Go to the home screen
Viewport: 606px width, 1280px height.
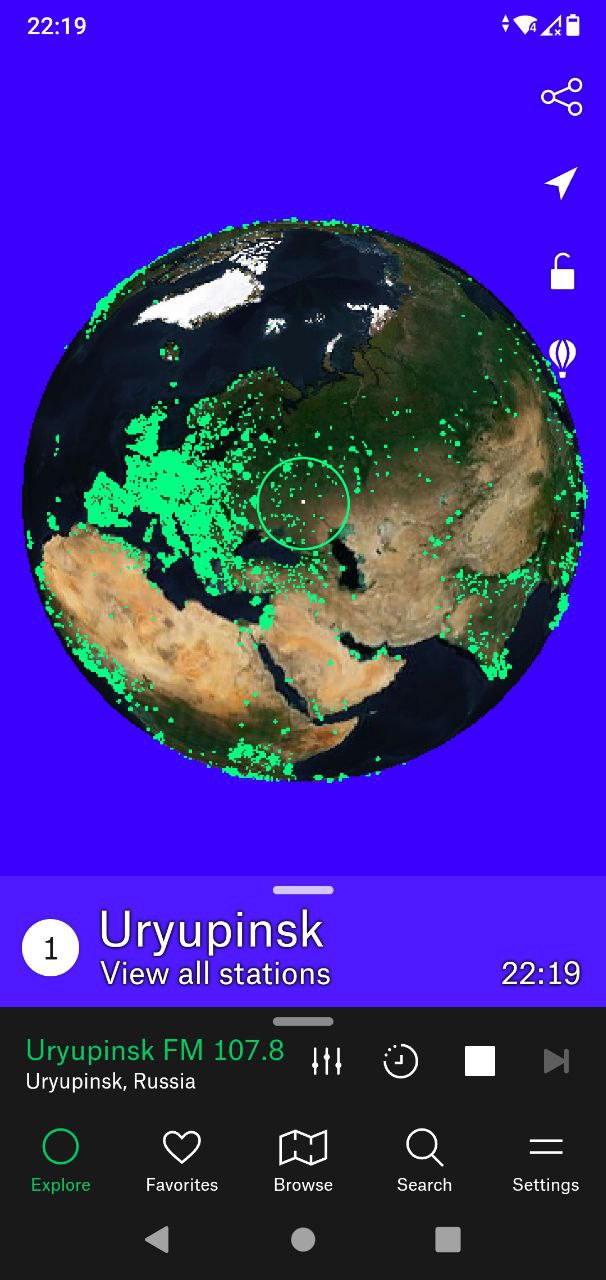pos(303,1240)
